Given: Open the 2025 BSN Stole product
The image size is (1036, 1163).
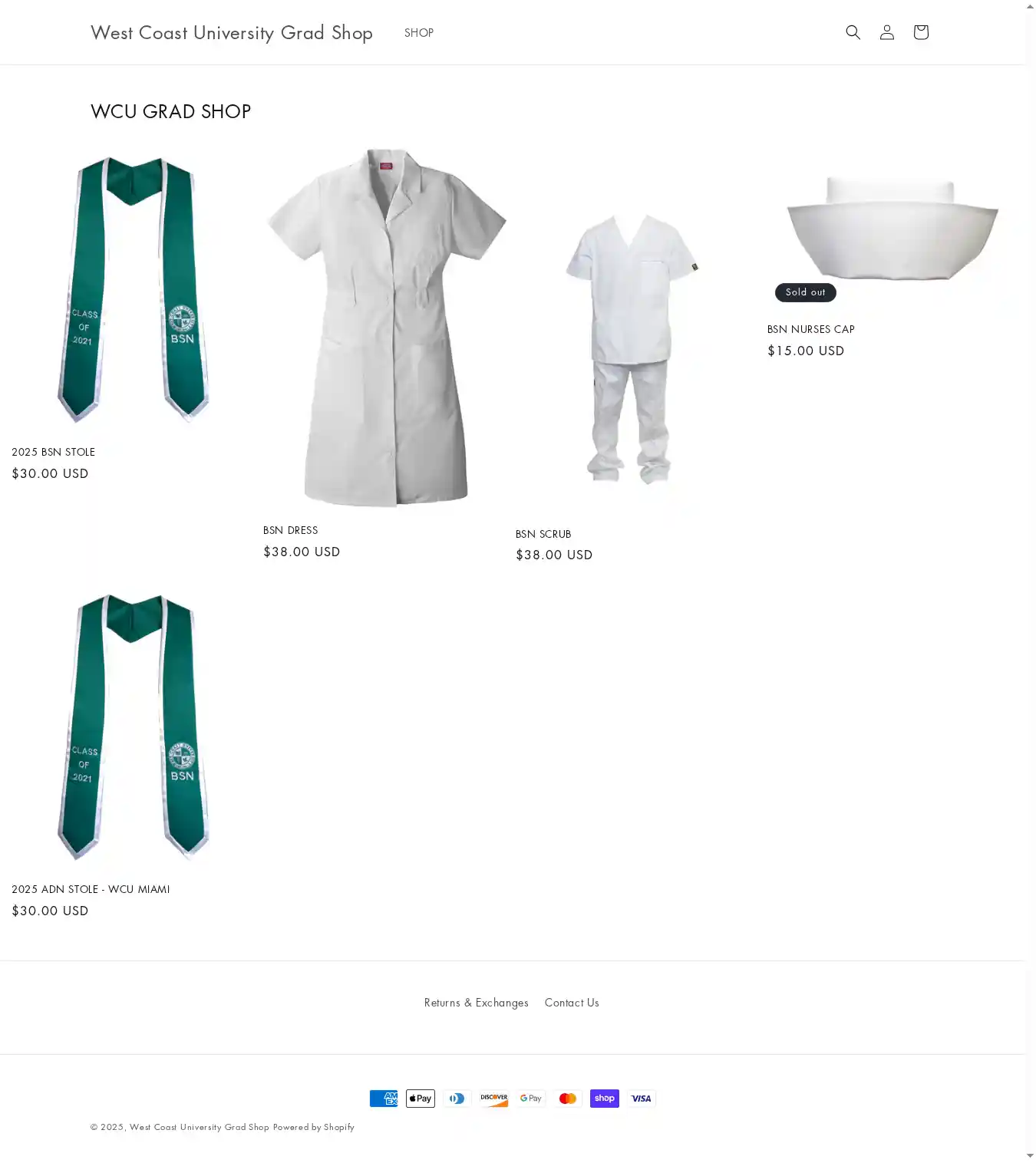Looking at the screenshot, I should coord(54,452).
